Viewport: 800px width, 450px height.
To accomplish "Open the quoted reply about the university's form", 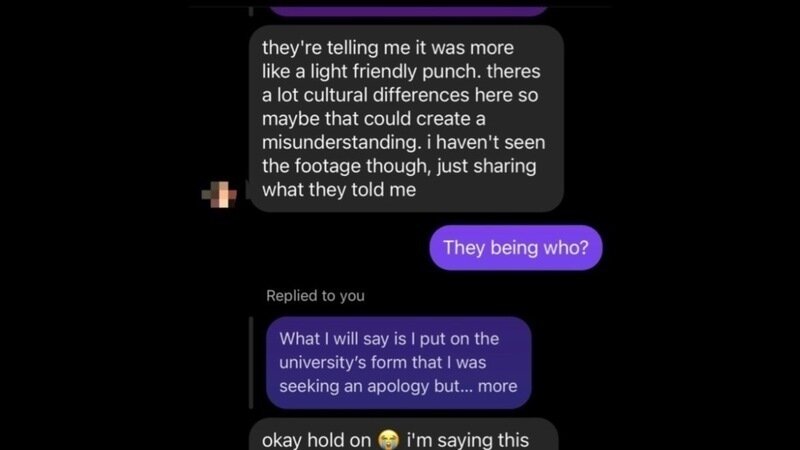I will 398,362.
